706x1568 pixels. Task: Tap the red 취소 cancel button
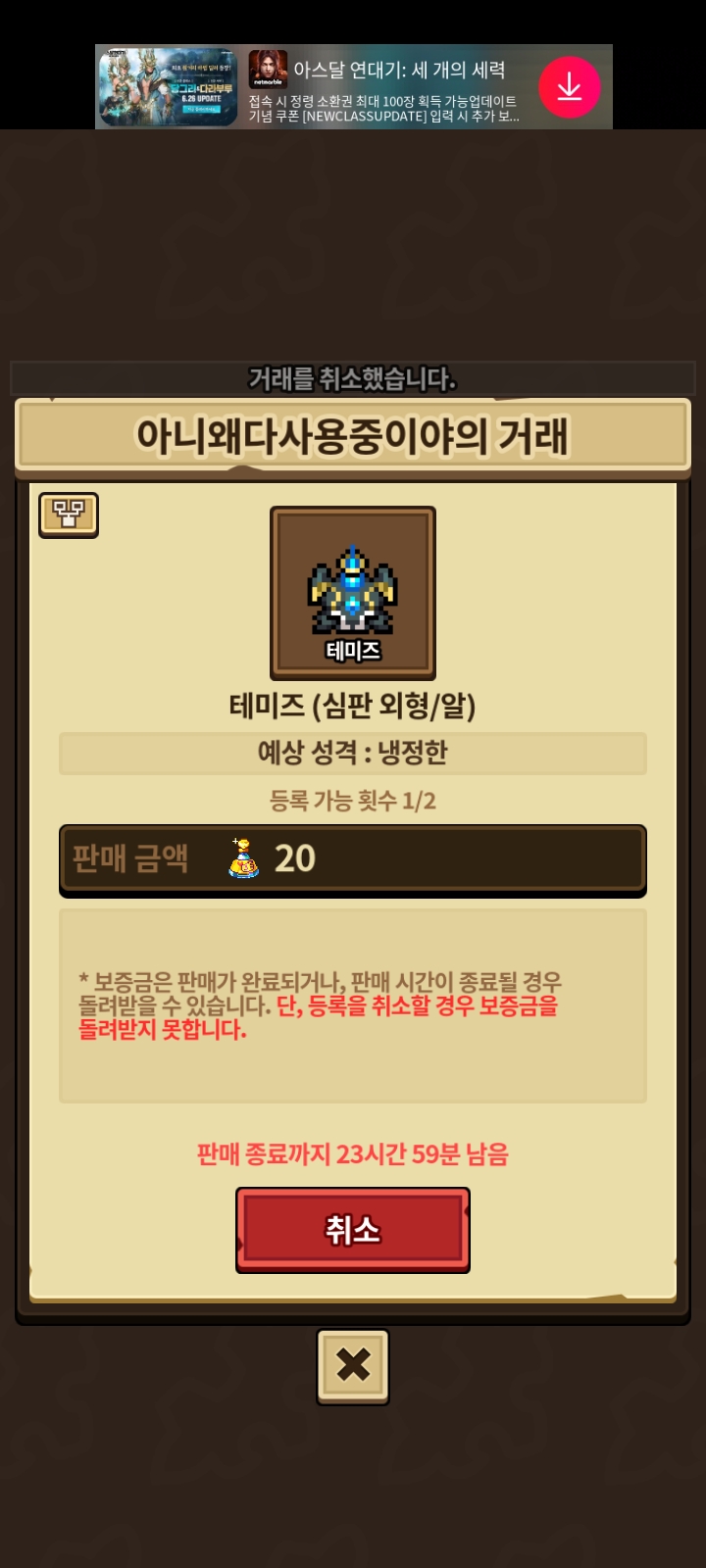click(x=353, y=1230)
